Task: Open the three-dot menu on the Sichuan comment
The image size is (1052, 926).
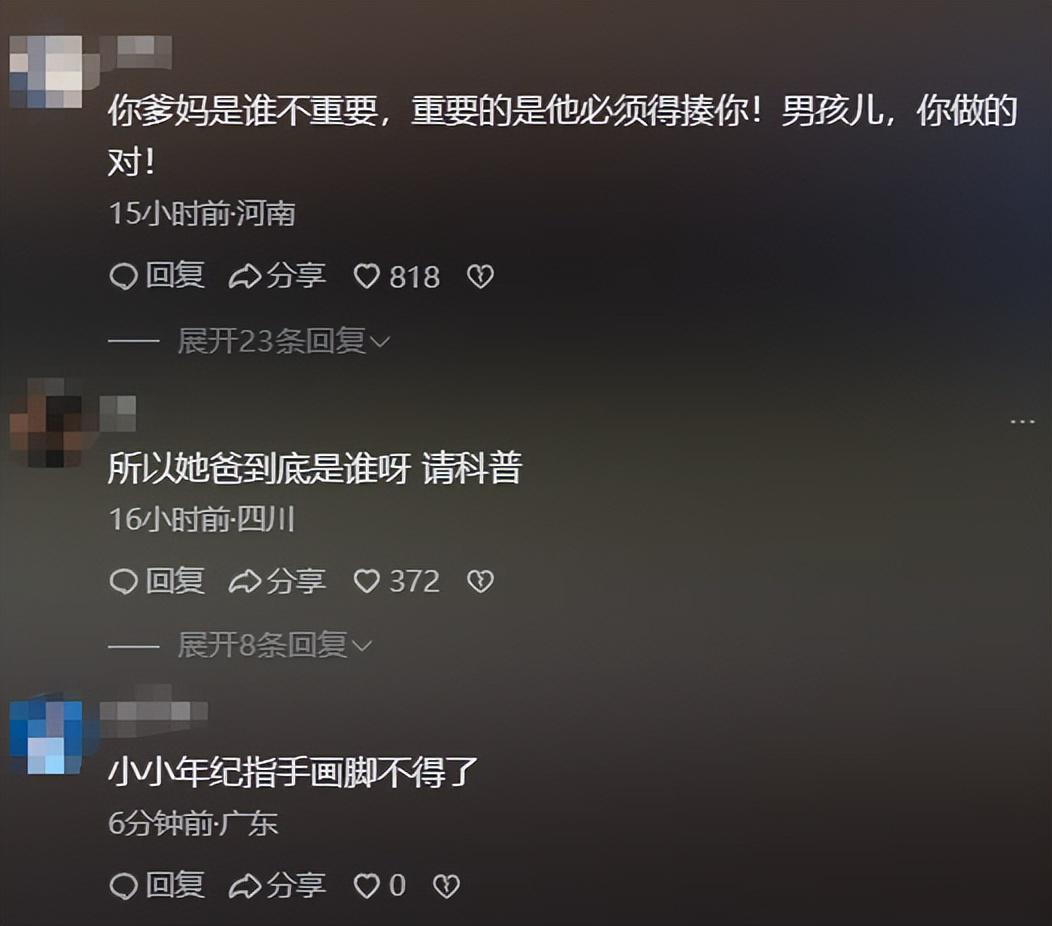Action: (1022, 422)
